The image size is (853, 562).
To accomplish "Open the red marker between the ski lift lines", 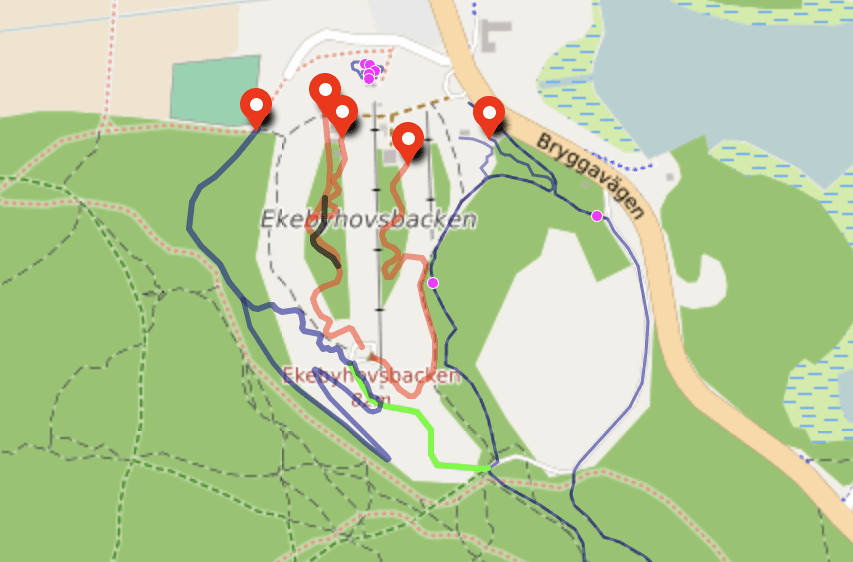I will pyautogui.click(x=407, y=140).
